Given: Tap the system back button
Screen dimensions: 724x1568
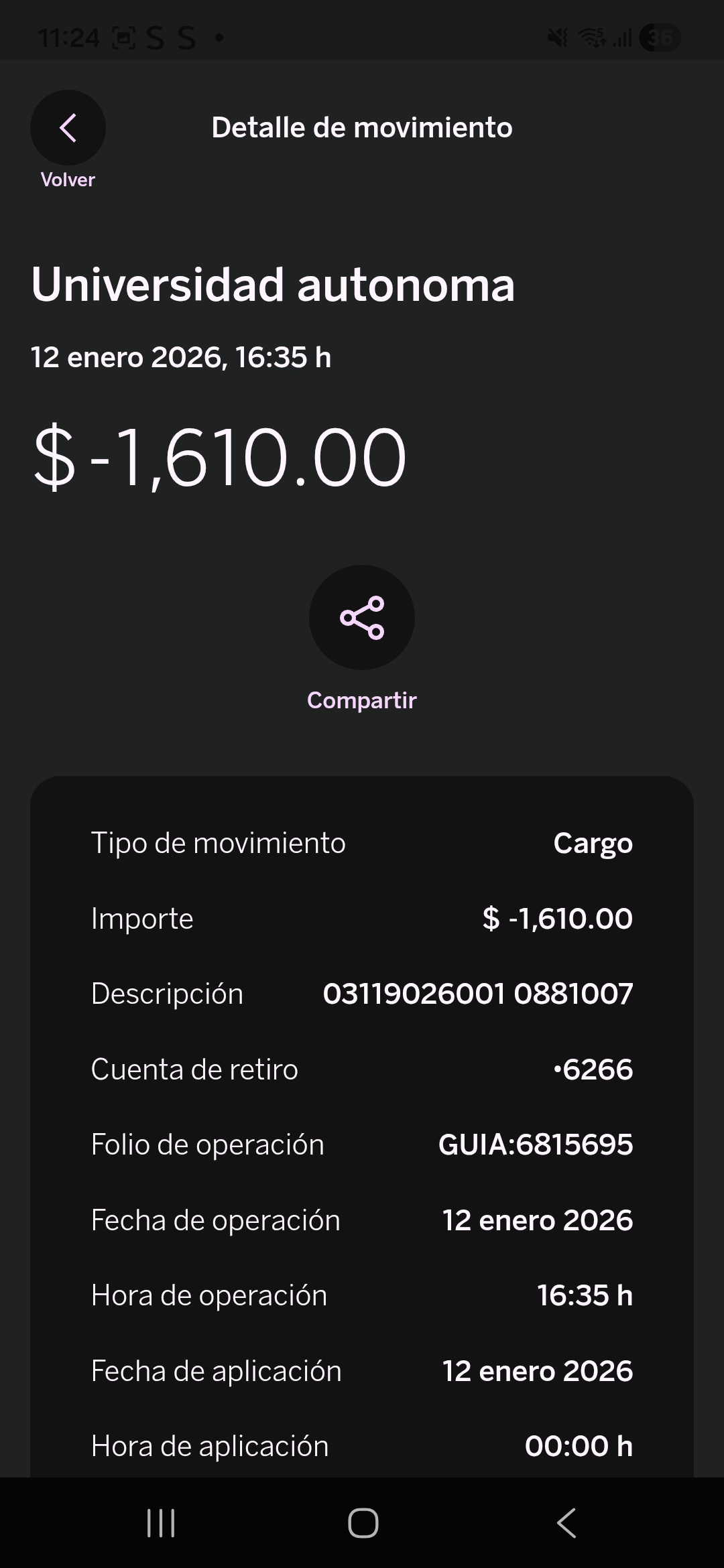Looking at the screenshot, I should click(x=566, y=1522).
